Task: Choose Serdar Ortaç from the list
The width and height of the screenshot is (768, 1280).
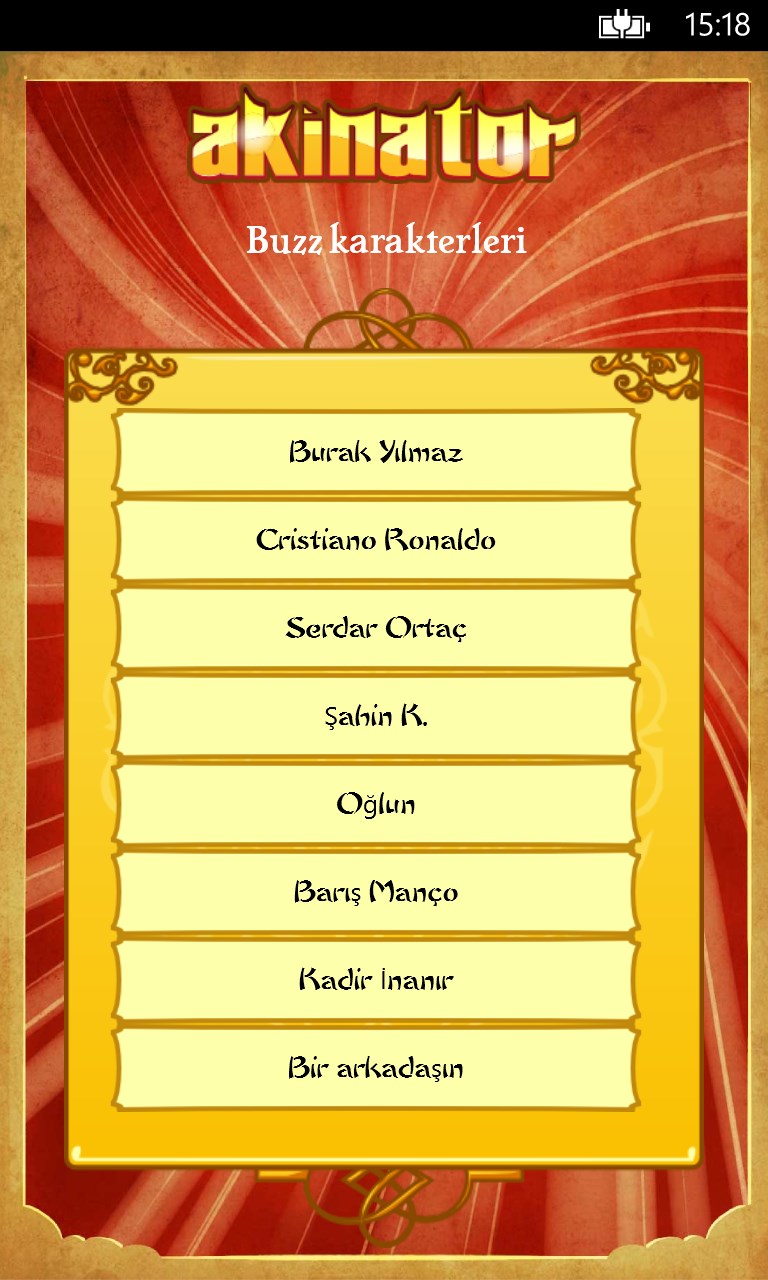Action: click(376, 628)
